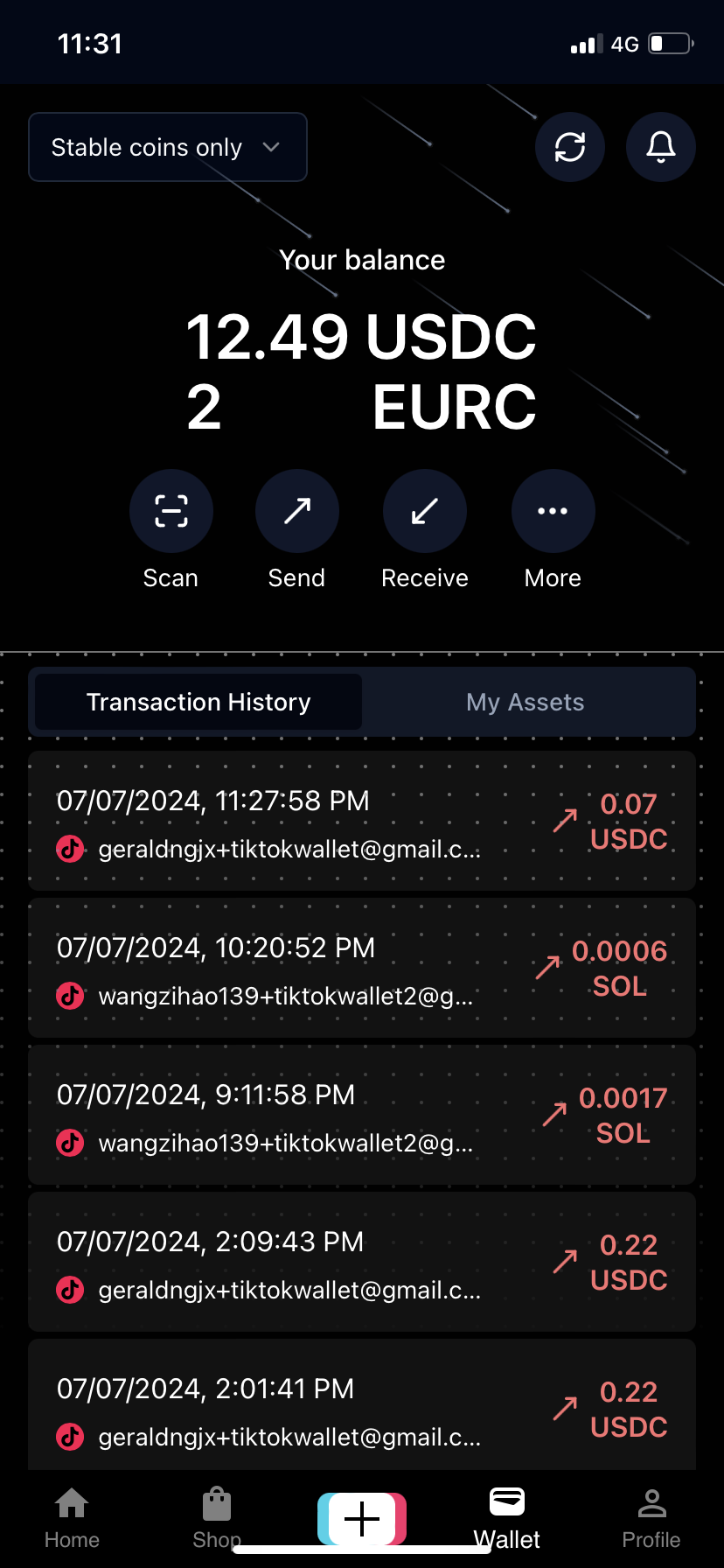This screenshot has height=1568, width=724.
Task: Open the 11:27:58 PM 0.07 USDC transaction
Action: (362, 822)
